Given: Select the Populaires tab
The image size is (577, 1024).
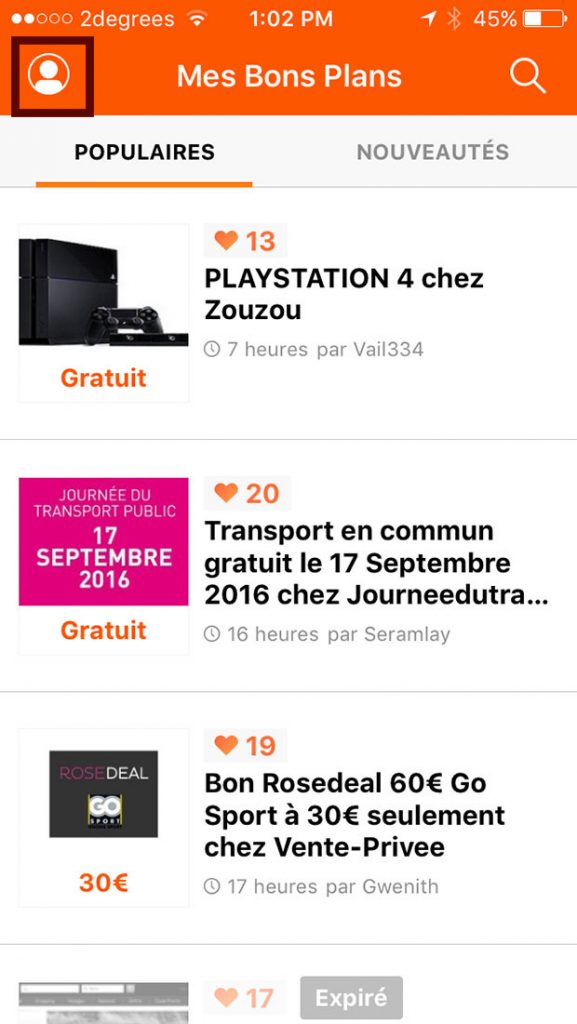Looking at the screenshot, I should [144, 152].
